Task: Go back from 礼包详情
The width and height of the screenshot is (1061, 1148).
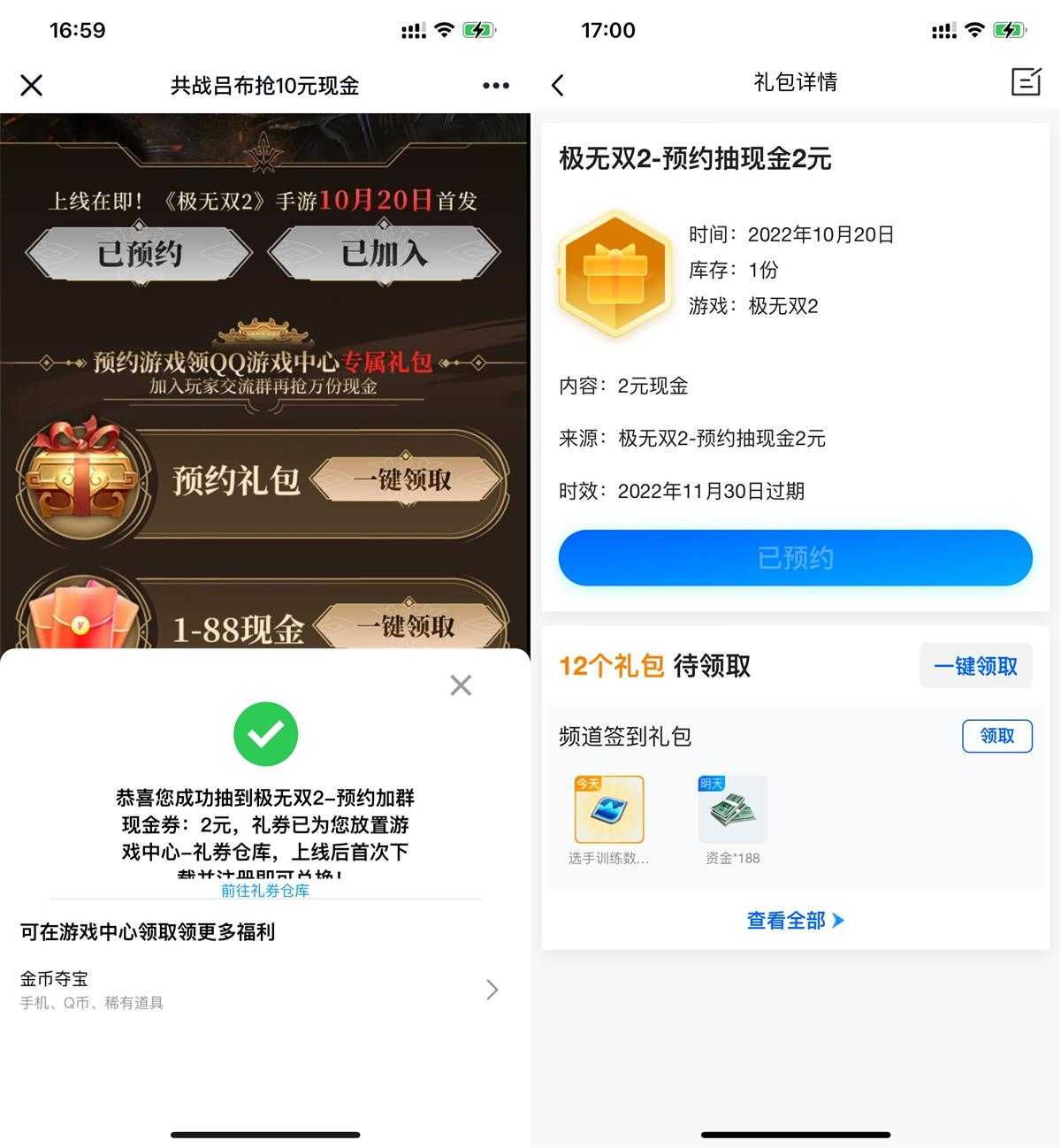Action: pyautogui.click(x=558, y=85)
